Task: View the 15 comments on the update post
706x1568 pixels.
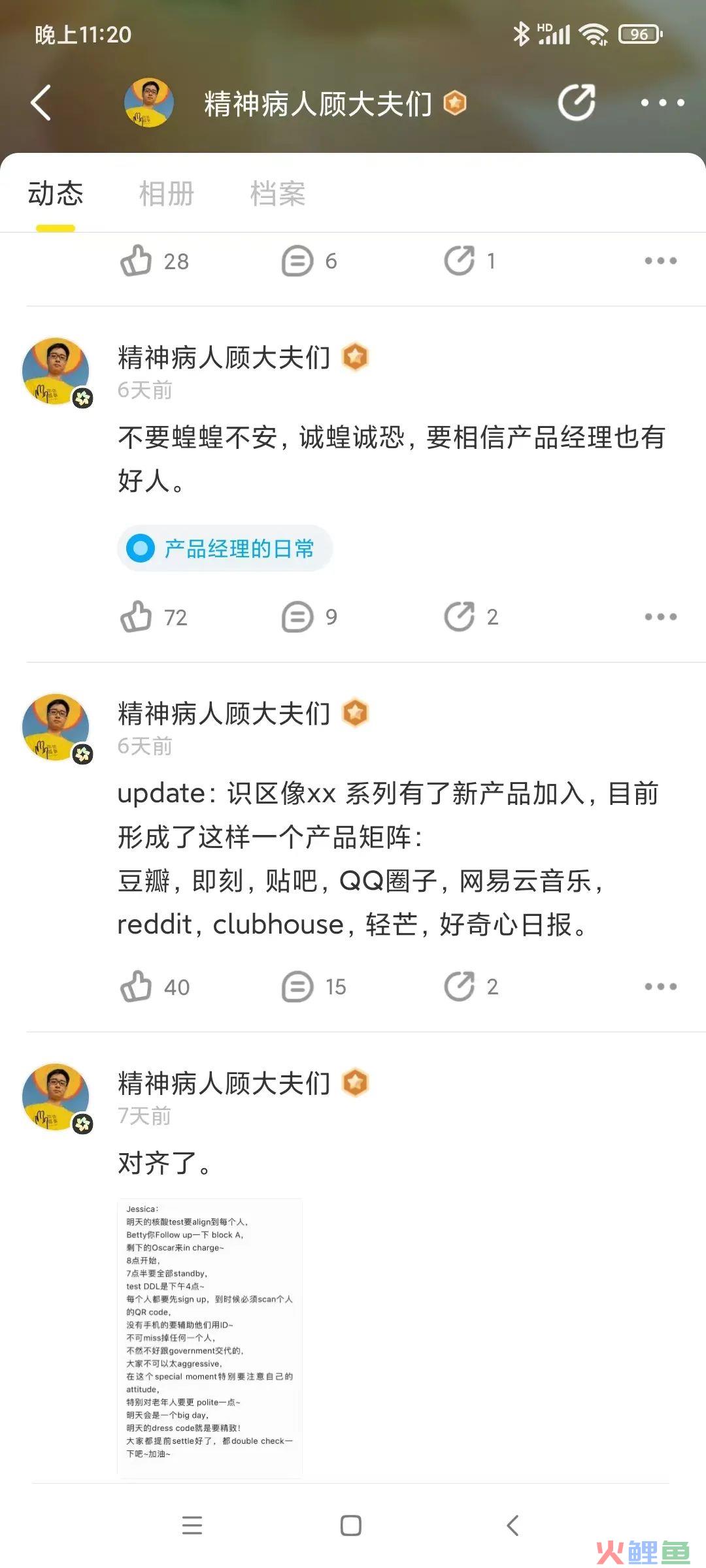Action: tap(297, 987)
